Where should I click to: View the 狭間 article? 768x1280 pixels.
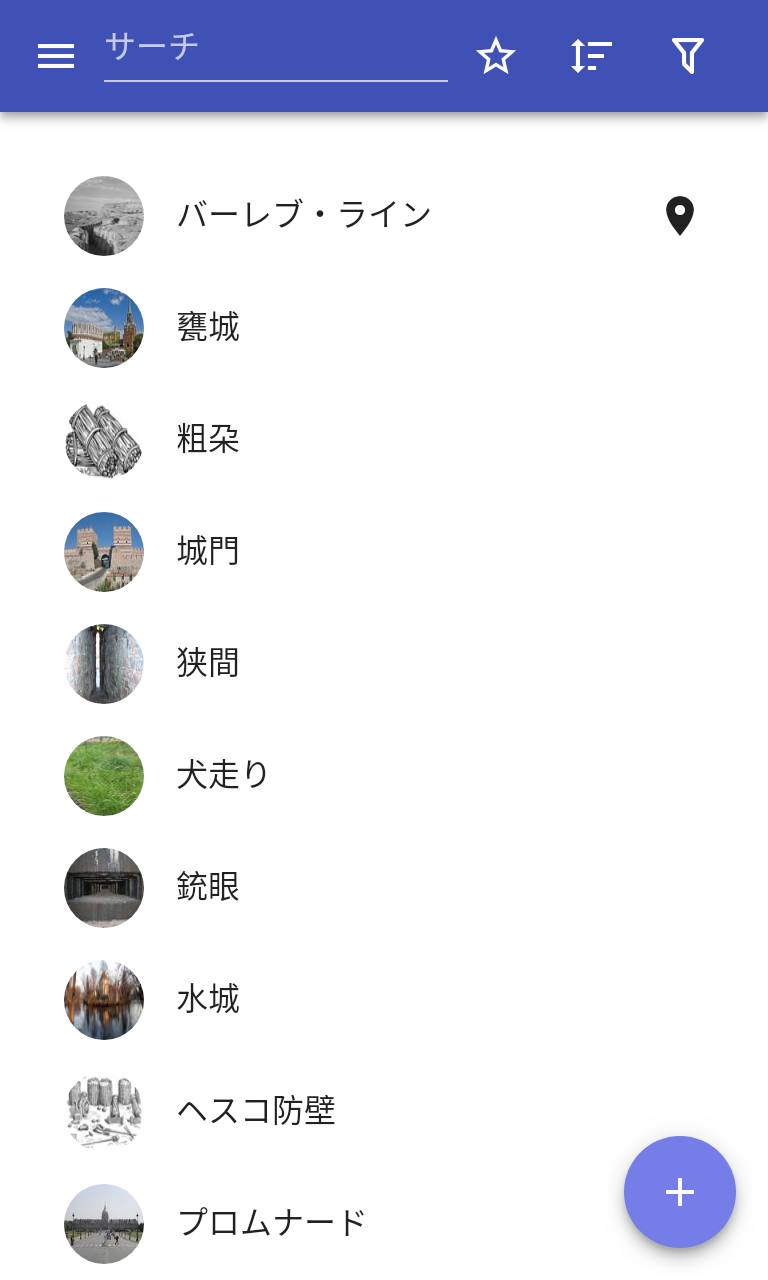208,664
